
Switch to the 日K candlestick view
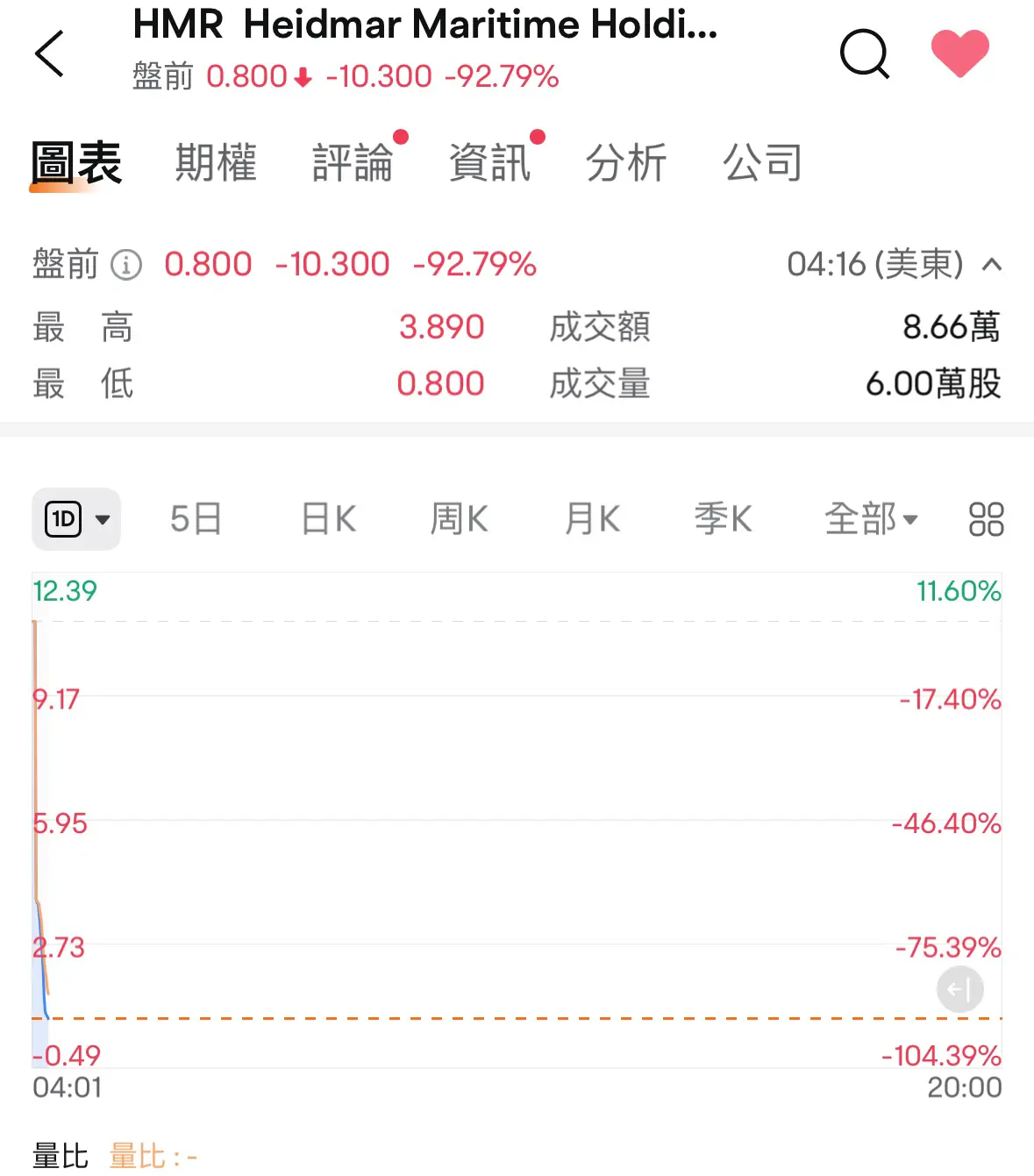click(326, 519)
